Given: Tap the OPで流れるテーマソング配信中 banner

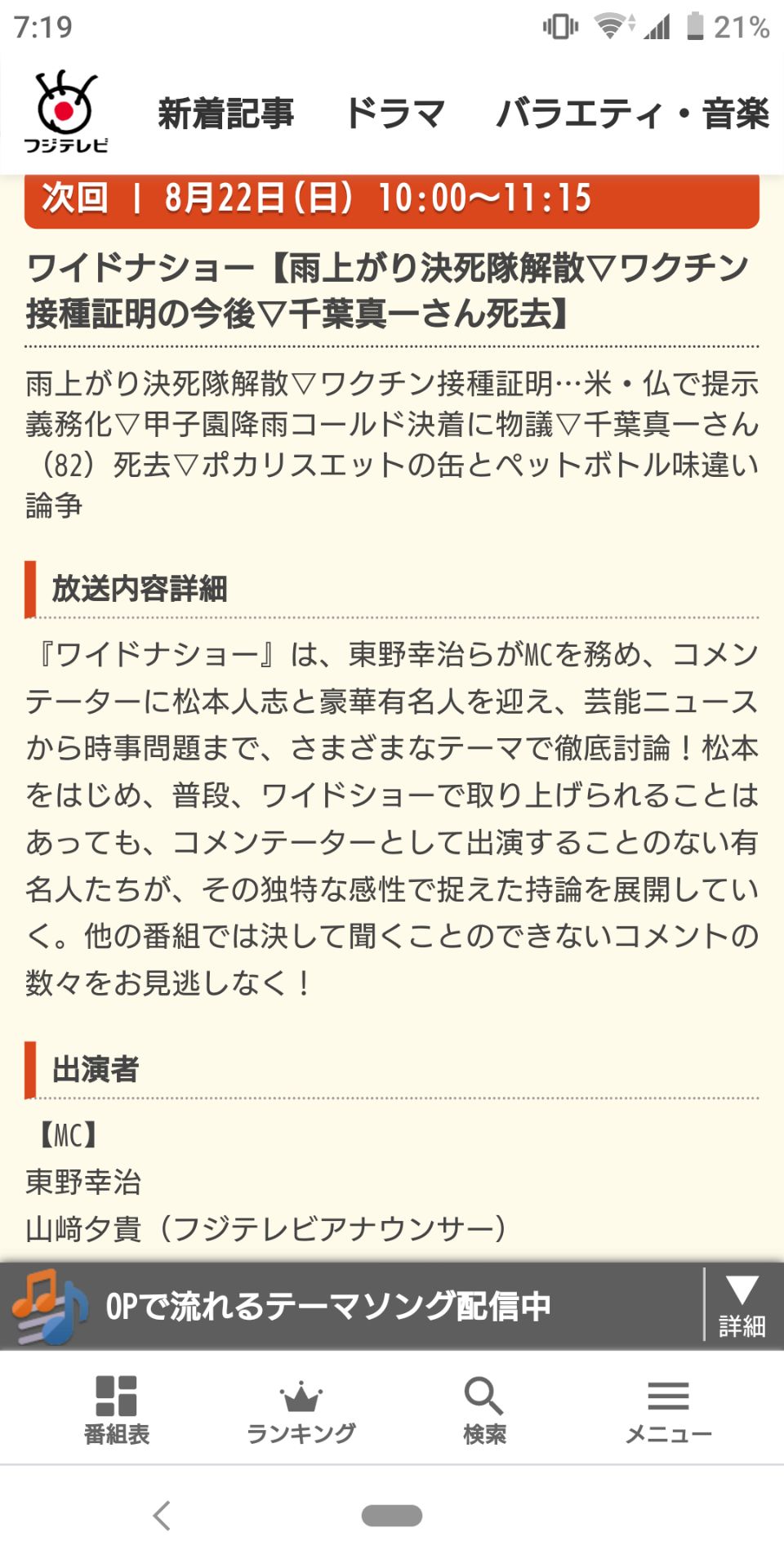Looking at the screenshot, I should 330,1303.
